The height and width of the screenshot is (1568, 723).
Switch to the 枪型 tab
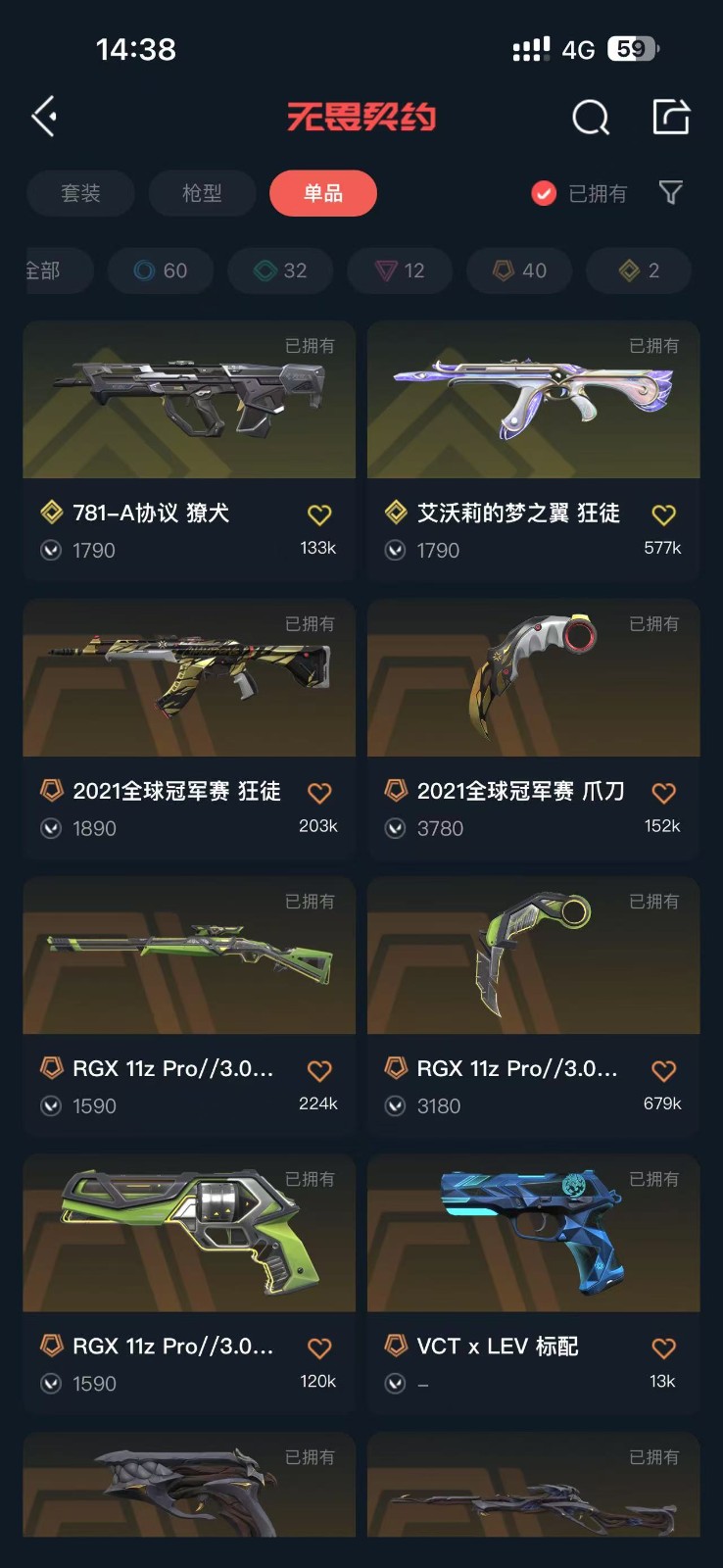tap(202, 193)
